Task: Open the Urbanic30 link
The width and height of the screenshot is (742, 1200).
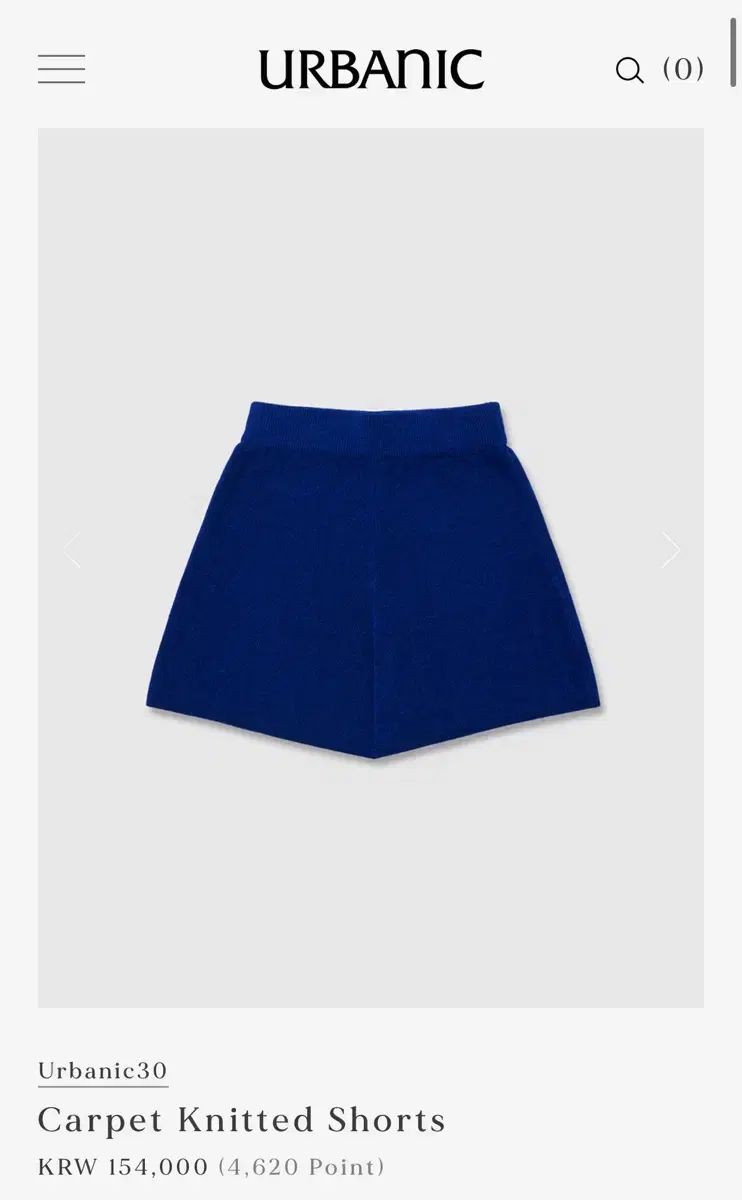Action: tap(103, 1071)
